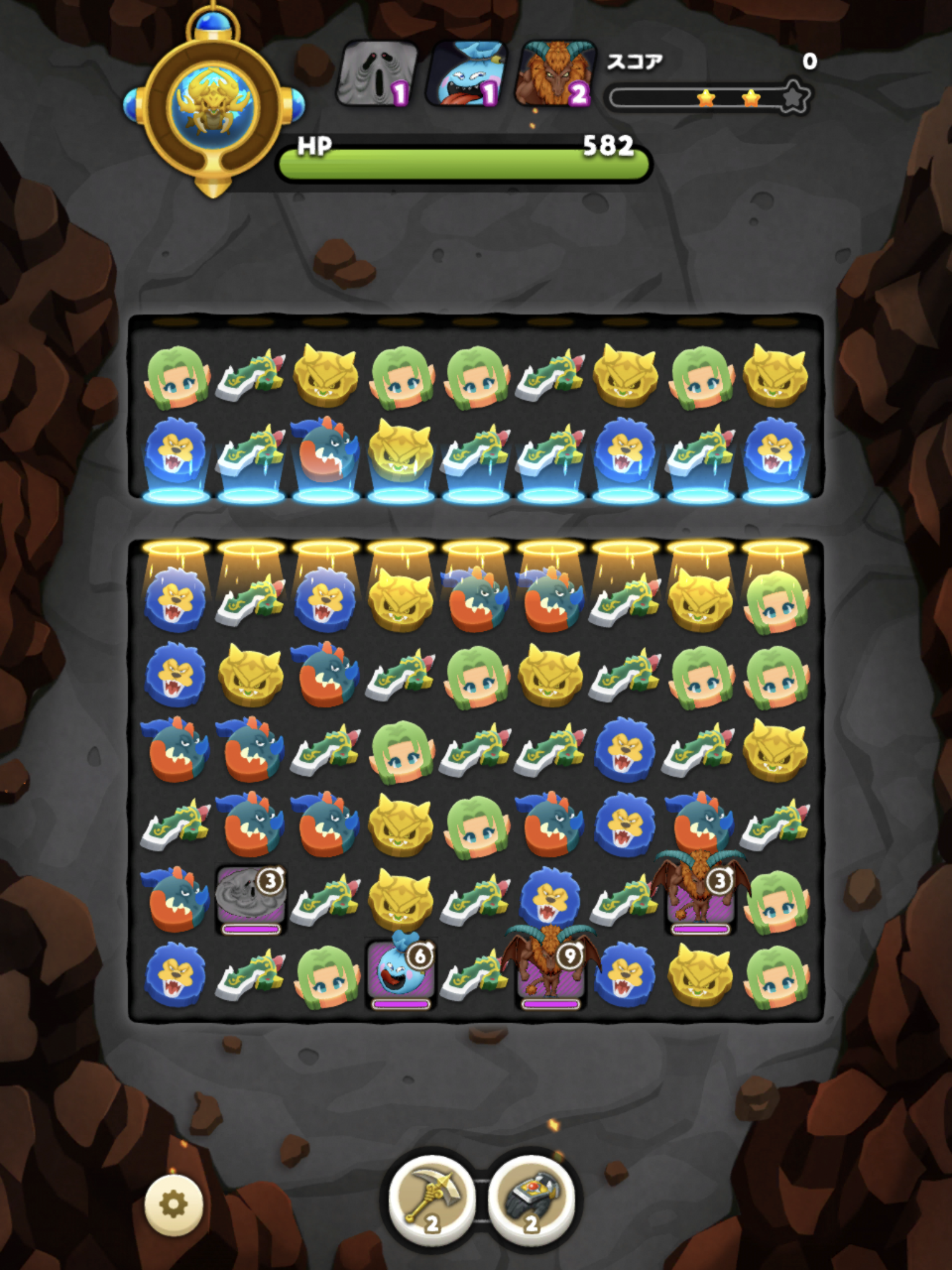Open the settings gear
This screenshot has height=1270, width=952.
click(x=174, y=1205)
